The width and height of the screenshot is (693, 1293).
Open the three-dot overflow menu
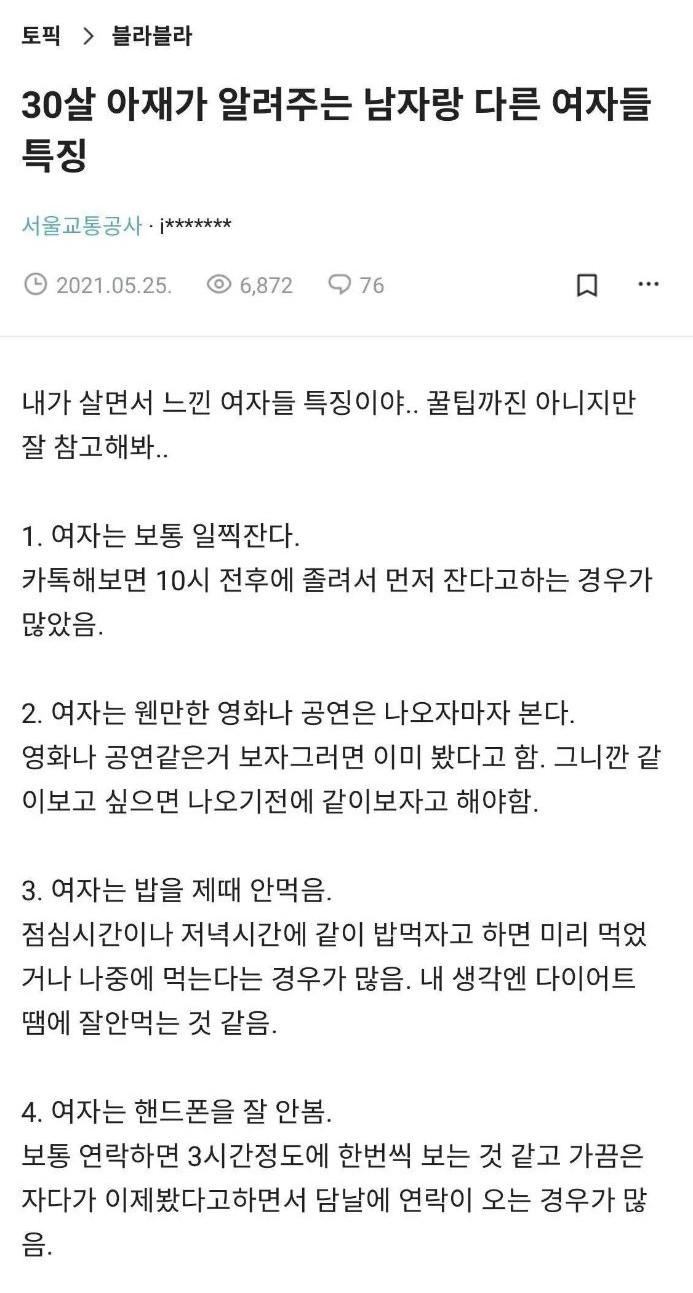(648, 284)
